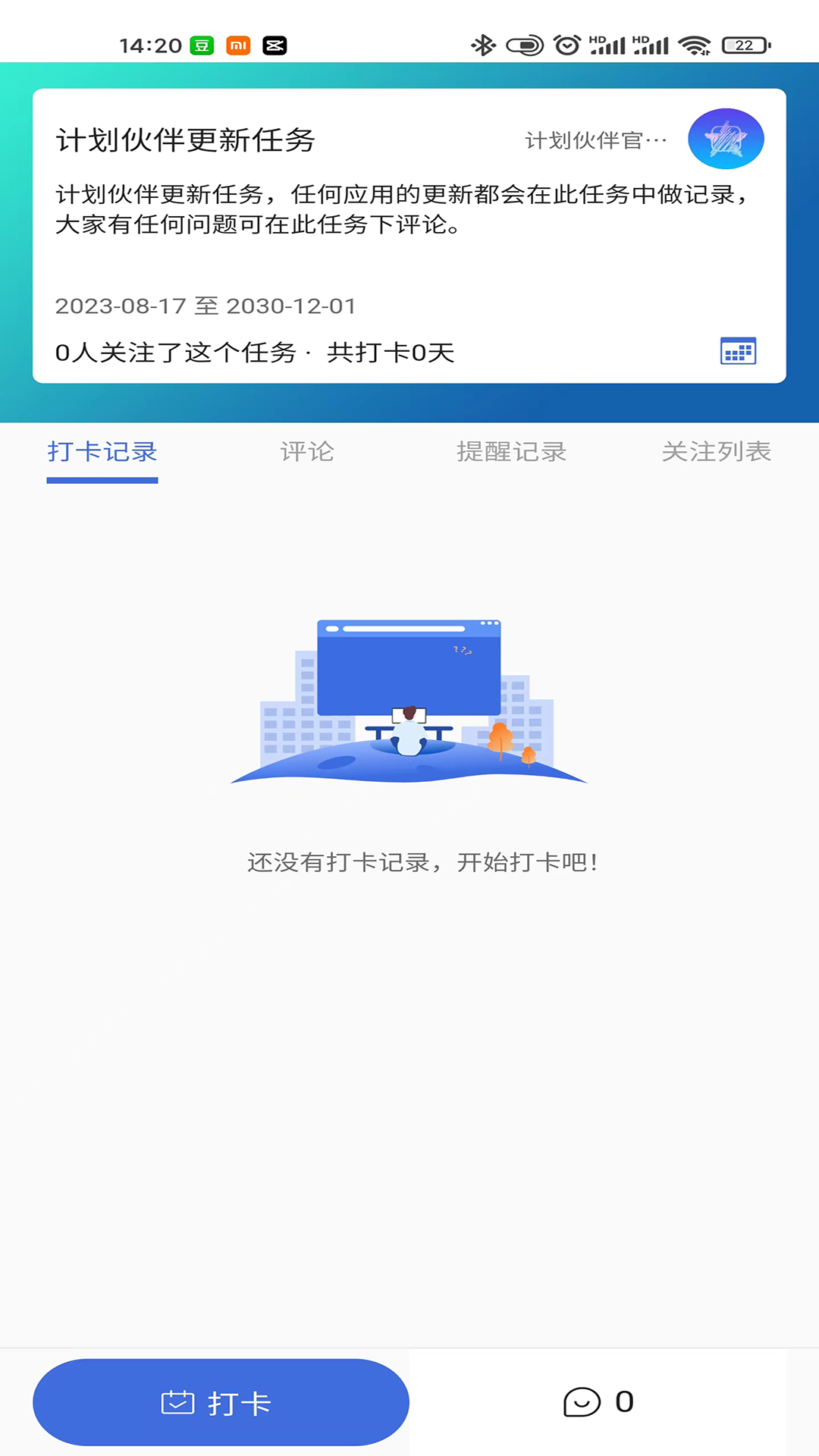This screenshot has height=1456, width=819.
Task: Open the 关注列表 tab
Action: coord(718,451)
